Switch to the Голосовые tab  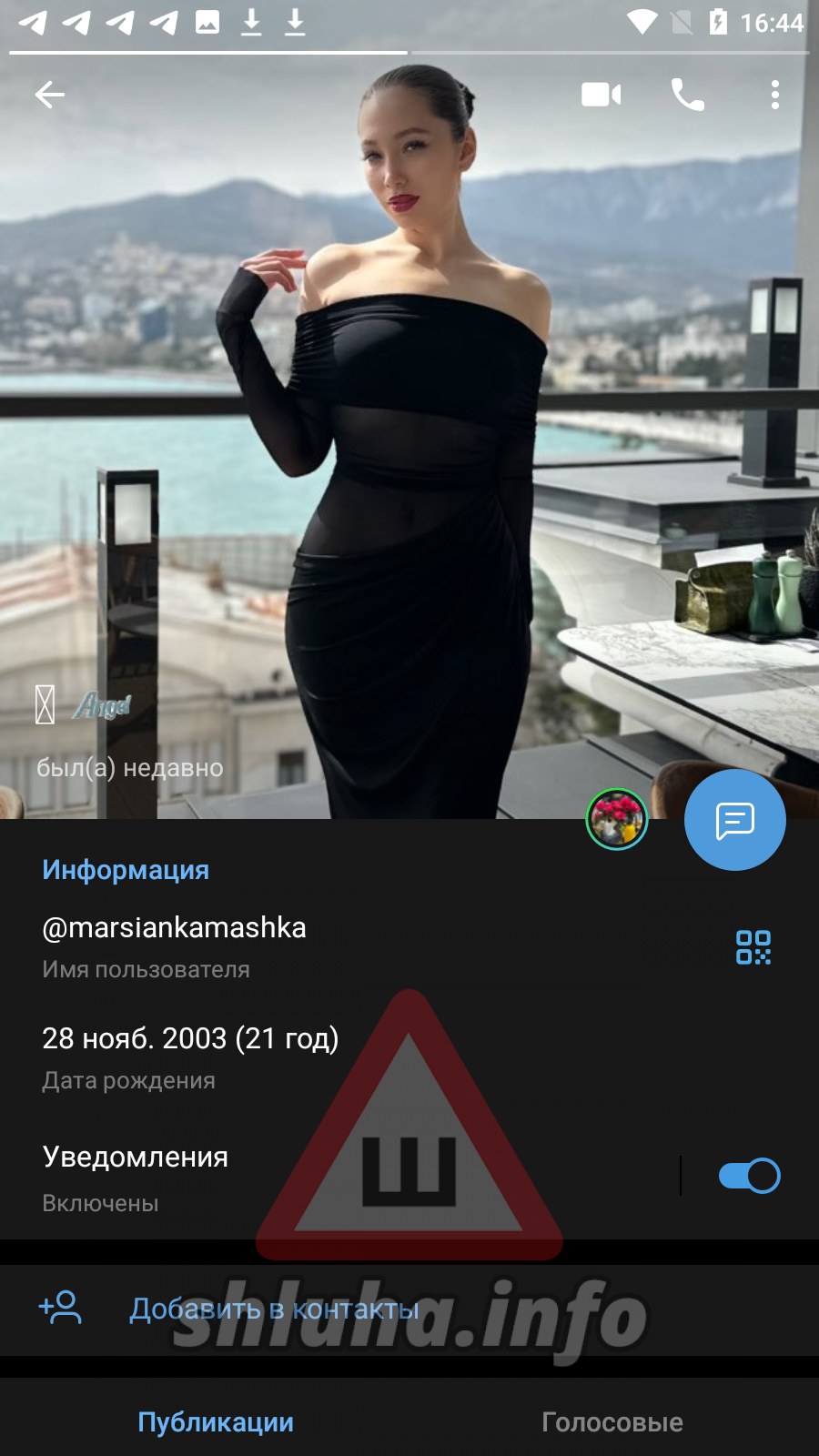(612, 1421)
